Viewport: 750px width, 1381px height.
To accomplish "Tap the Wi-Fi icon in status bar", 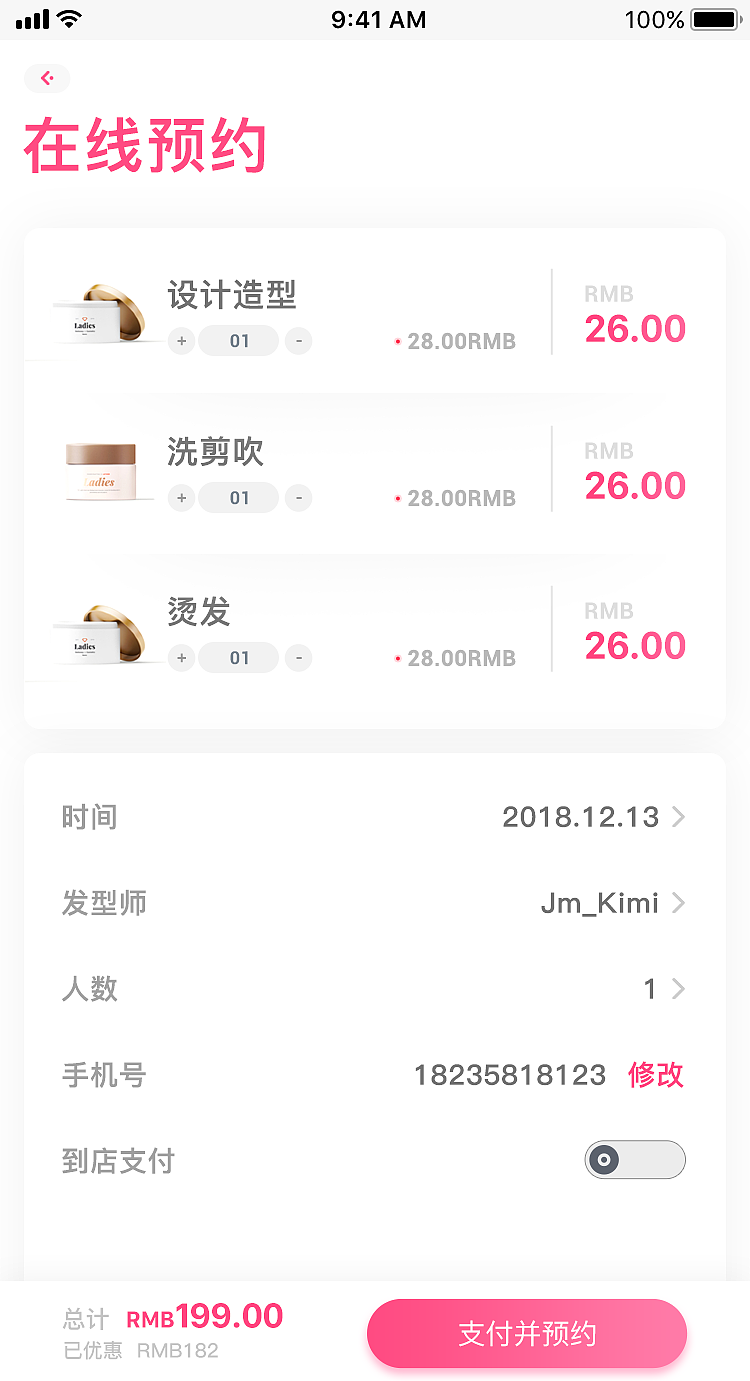I will pos(69,17).
